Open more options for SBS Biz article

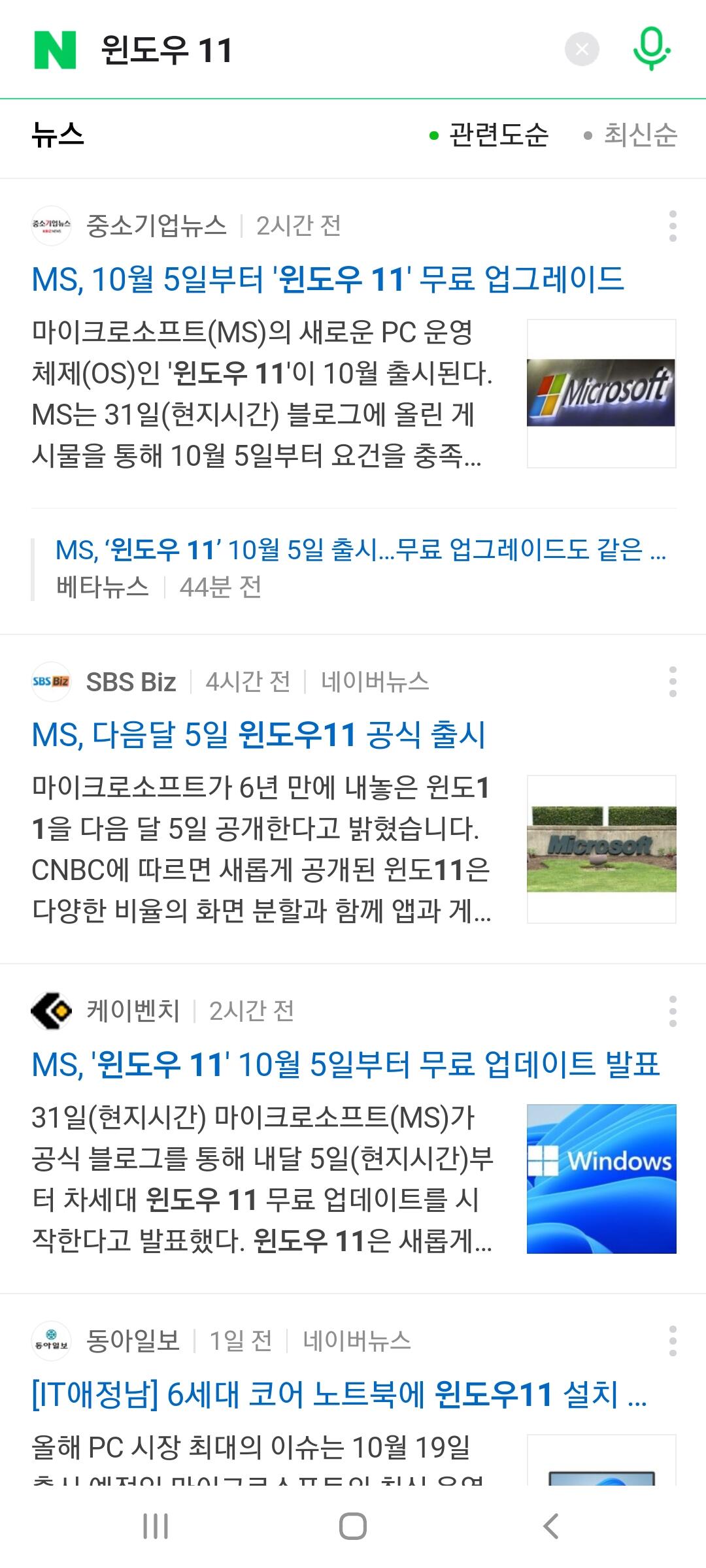(673, 682)
